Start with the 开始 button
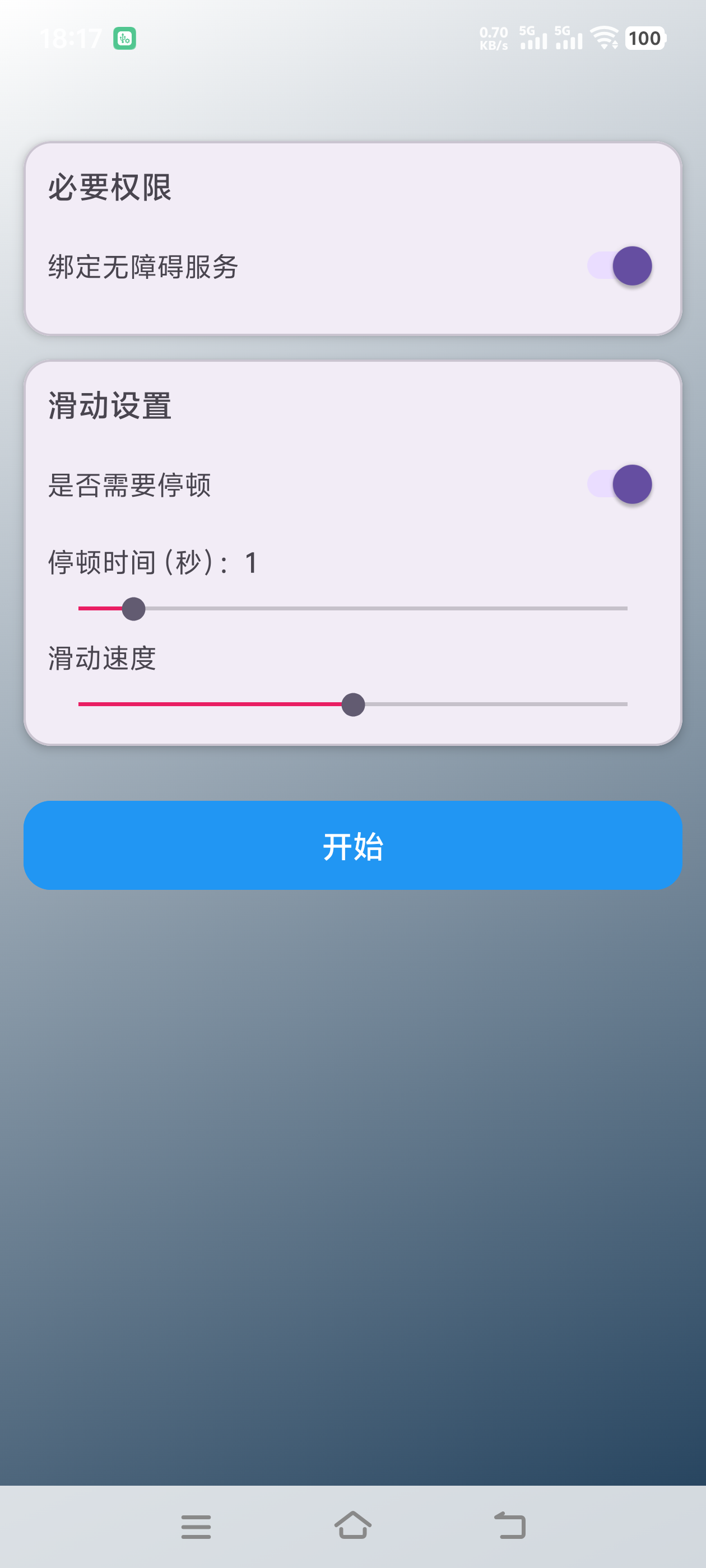This screenshot has height=1568, width=706. 352,846
